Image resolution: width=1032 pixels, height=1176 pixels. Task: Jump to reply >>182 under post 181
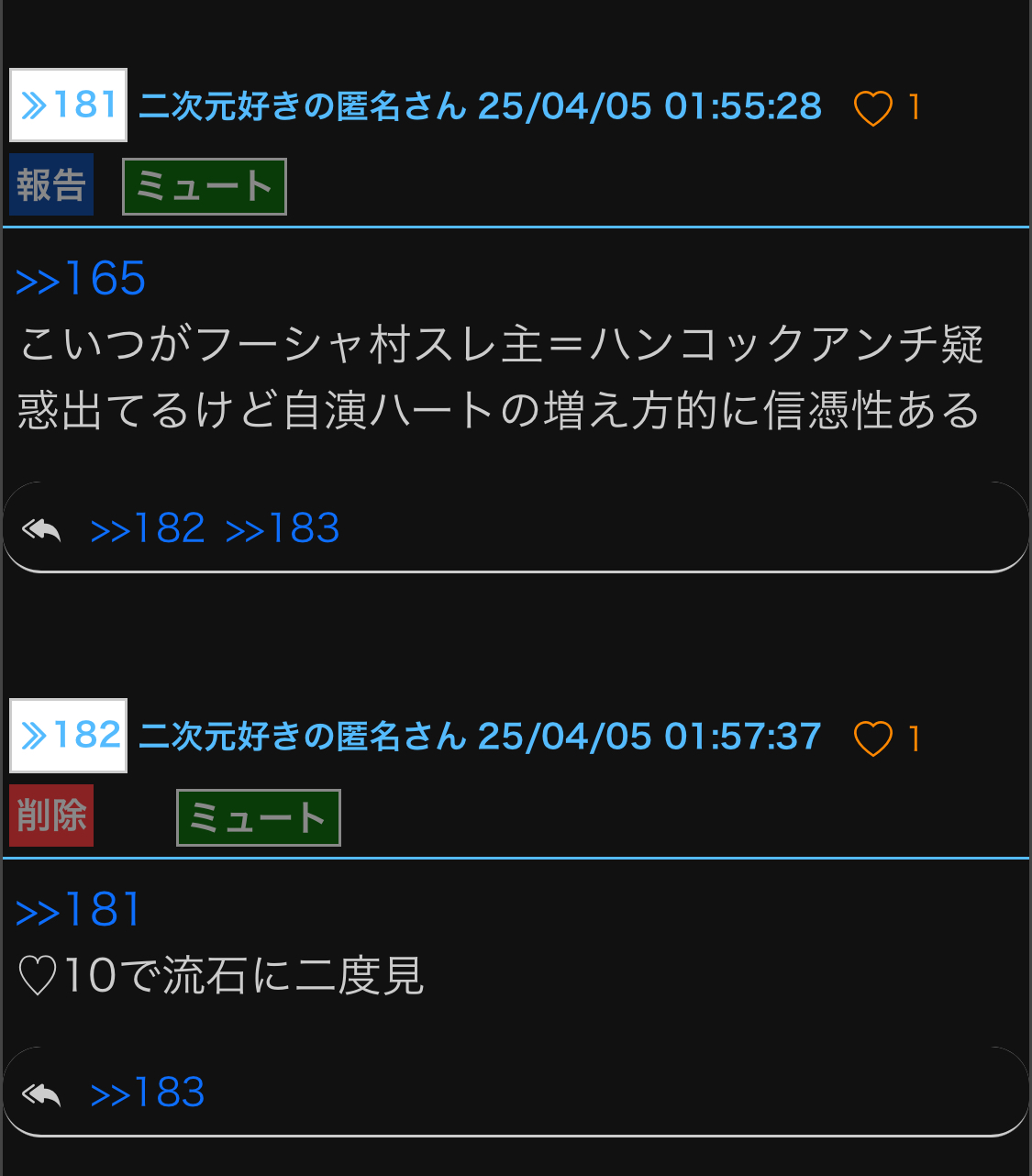(148, 528)
